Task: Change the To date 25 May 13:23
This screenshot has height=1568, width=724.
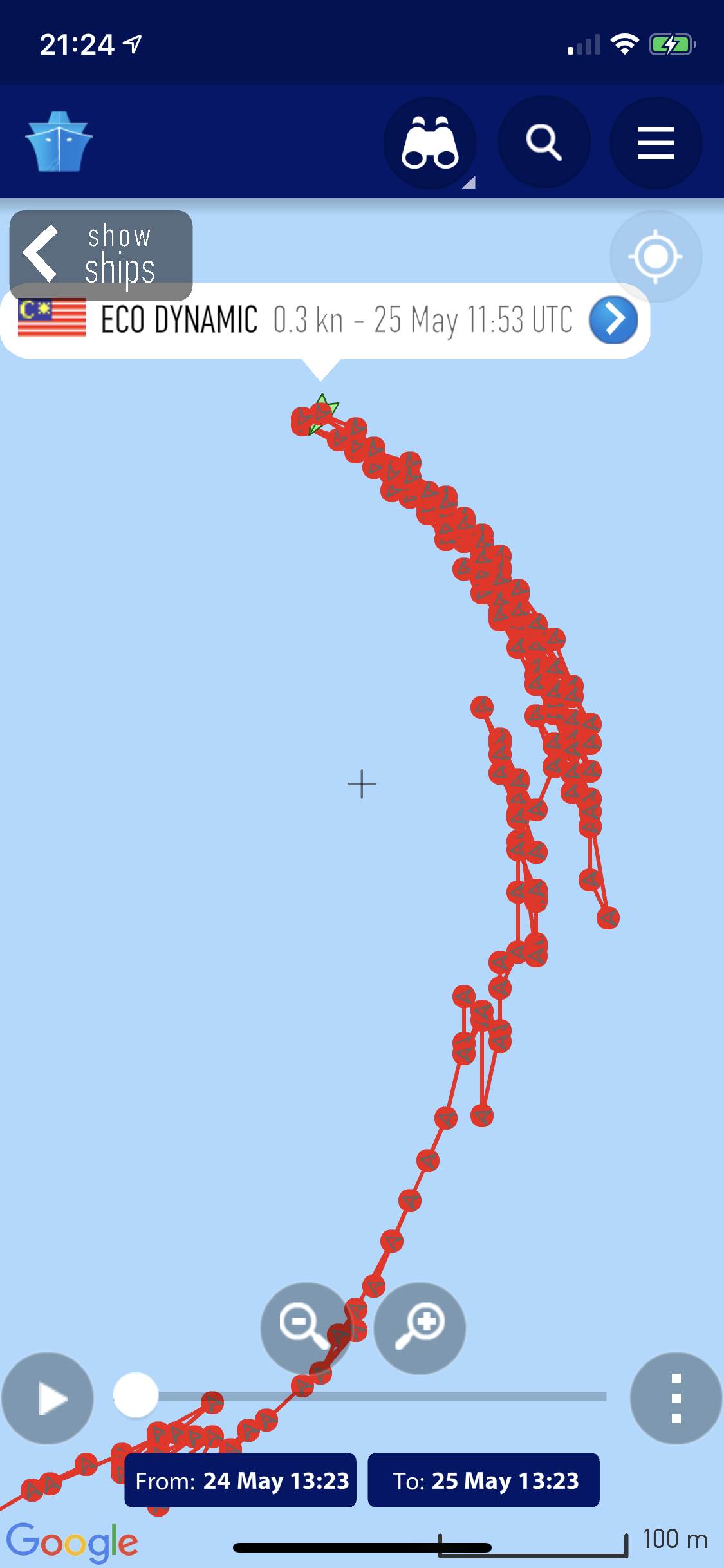Action: (x=484, y=1480)
